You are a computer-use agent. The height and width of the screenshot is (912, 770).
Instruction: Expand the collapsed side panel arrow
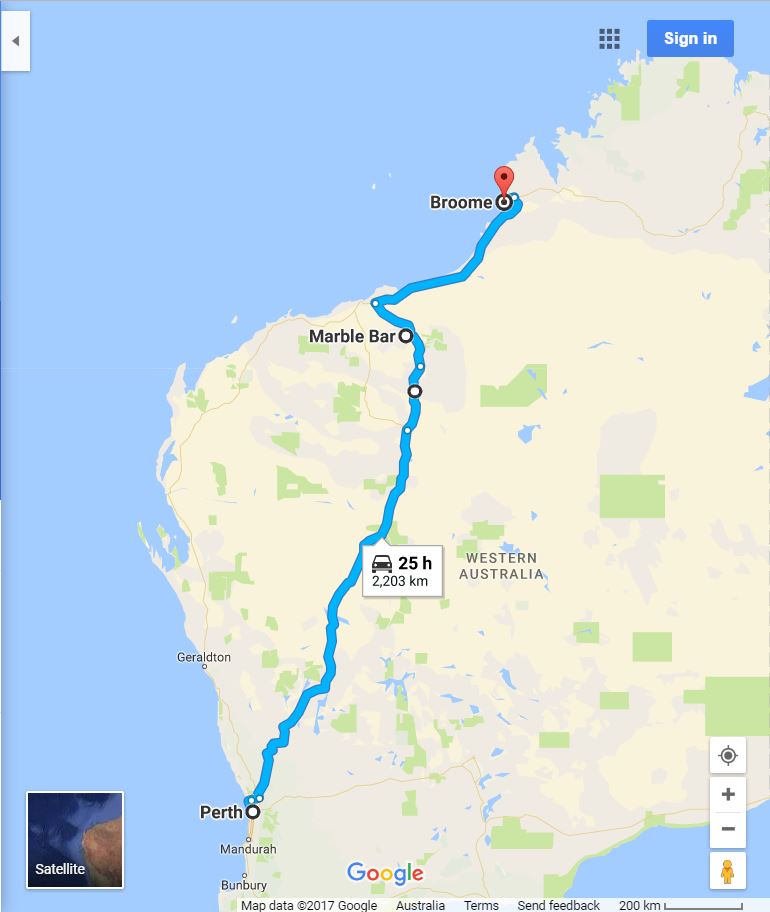coord(15,42)
